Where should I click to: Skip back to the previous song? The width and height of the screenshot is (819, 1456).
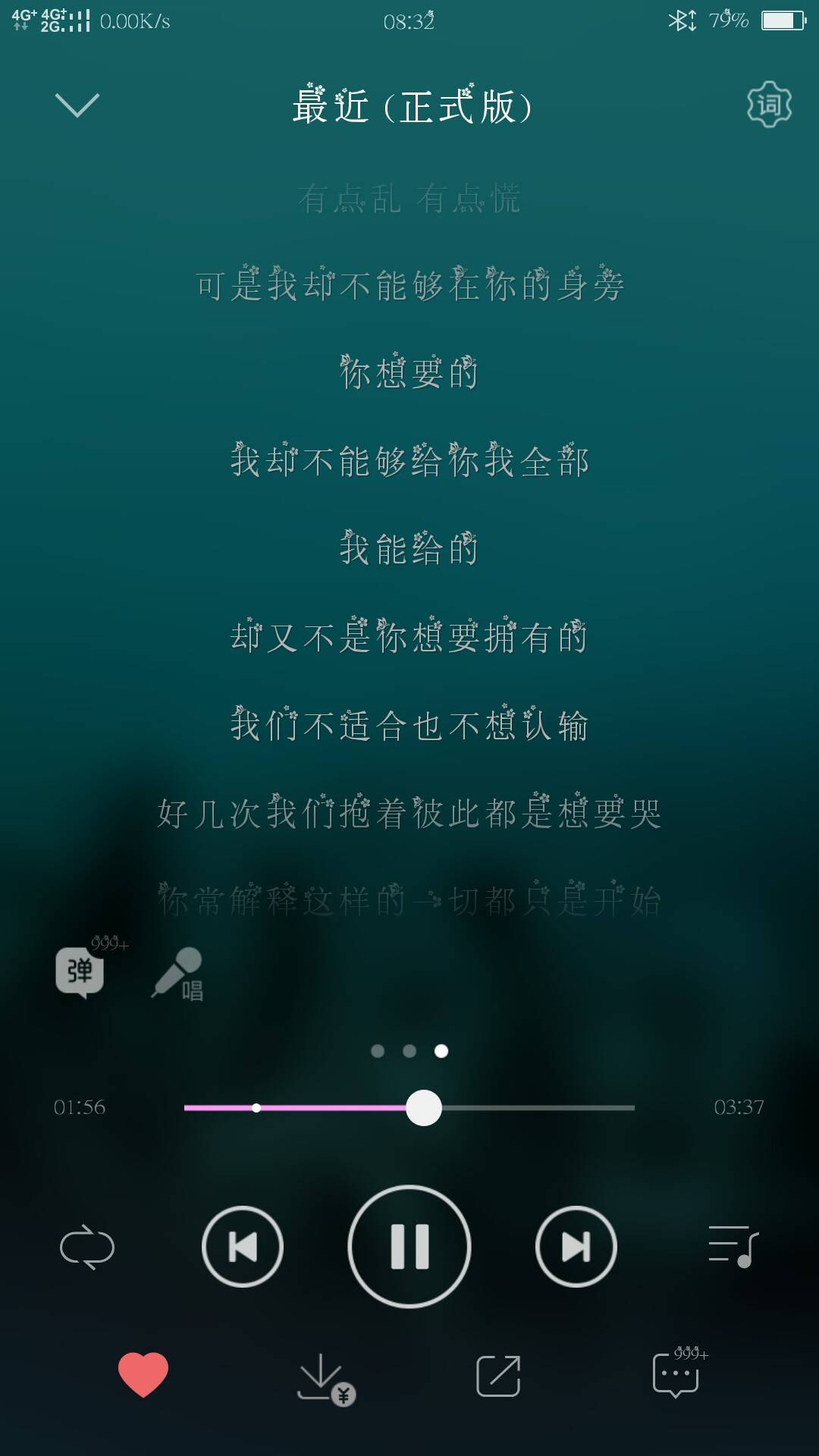(x=243, y=1247)
